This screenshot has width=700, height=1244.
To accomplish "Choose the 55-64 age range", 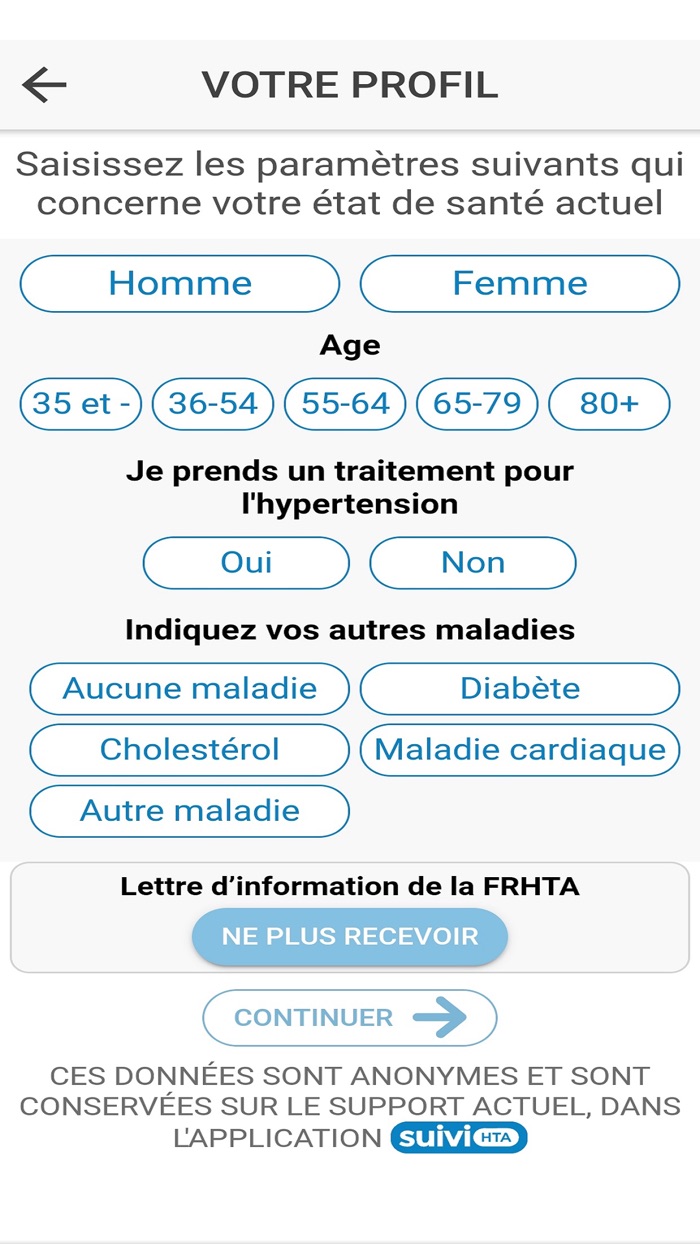I will coord(345,404).
